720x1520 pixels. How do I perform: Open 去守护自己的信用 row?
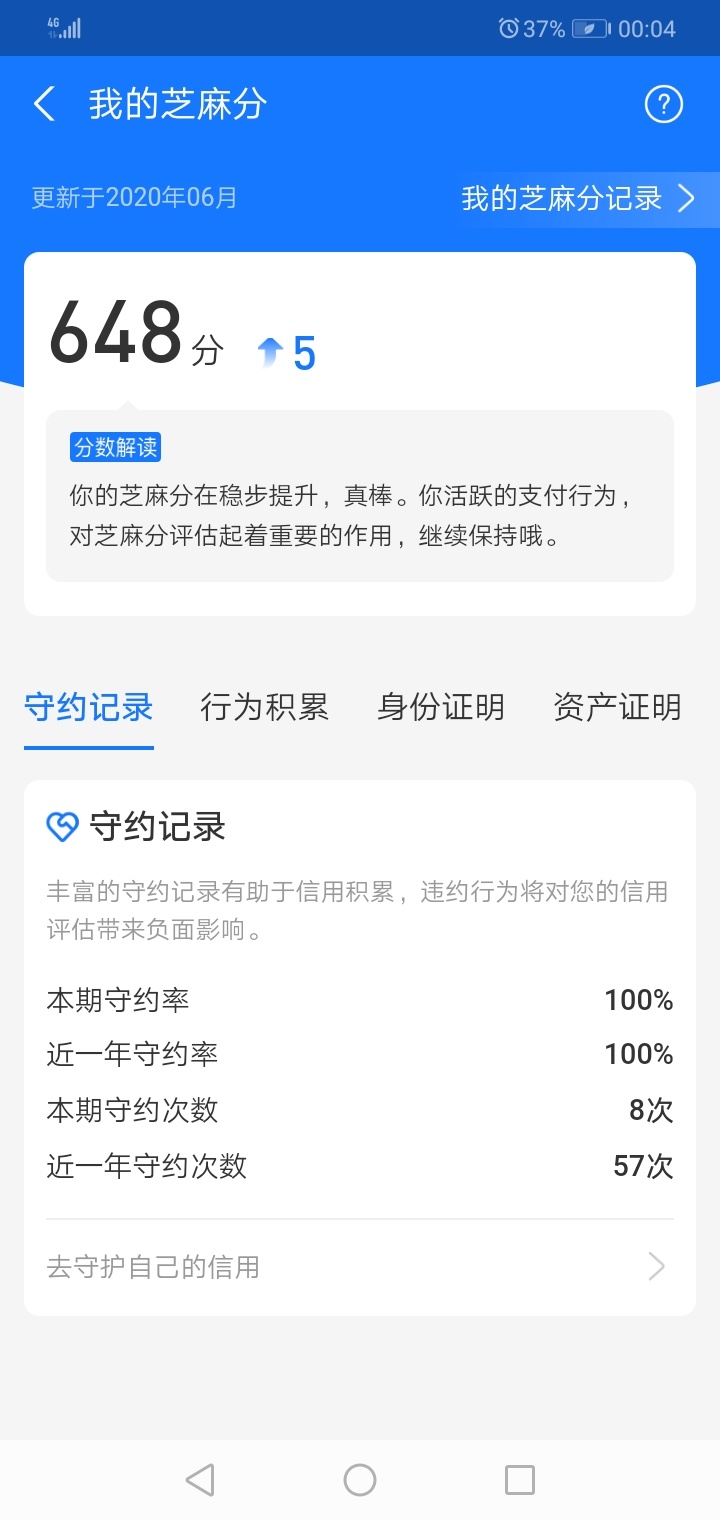pyautogui.click(x=360, y=1267)
